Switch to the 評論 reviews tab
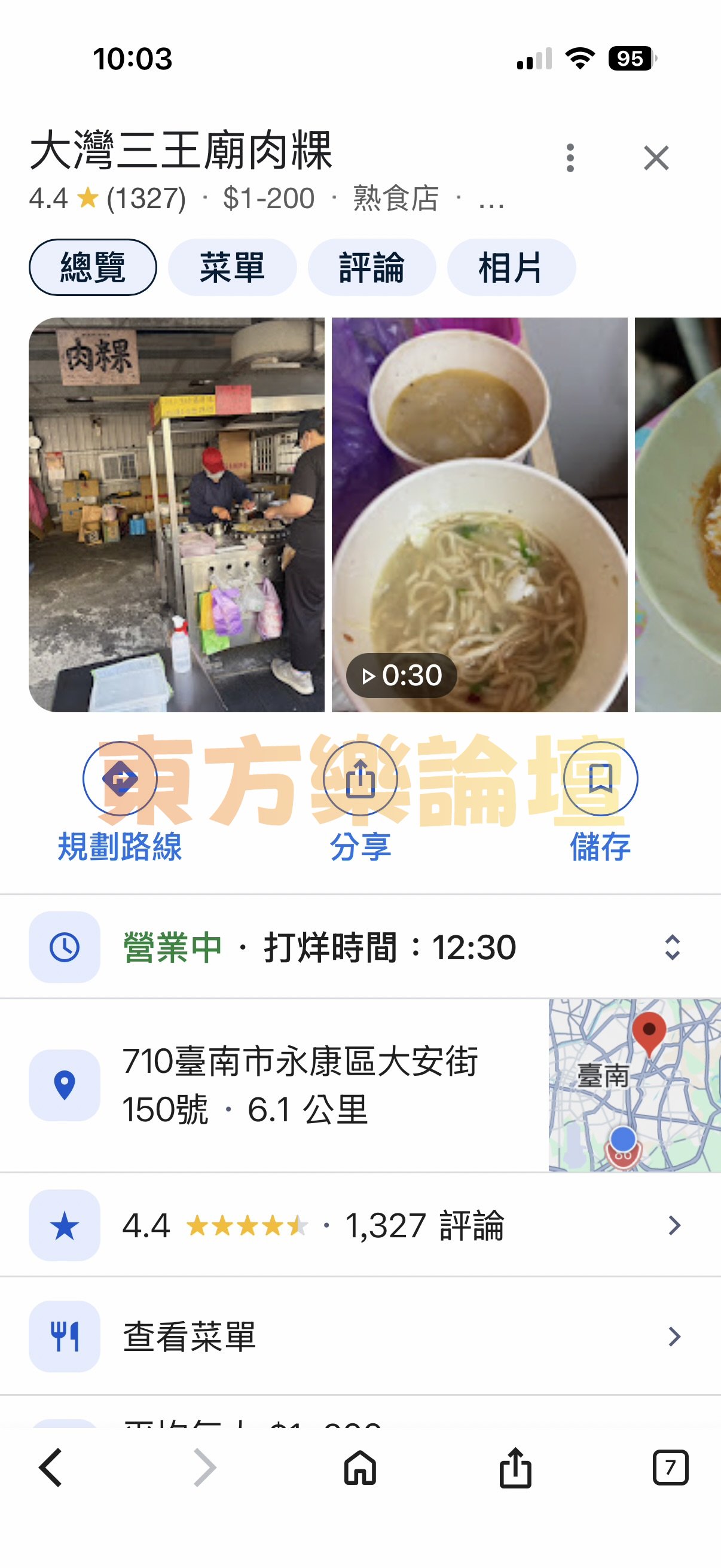721x1568 pixels. [372, 267]
